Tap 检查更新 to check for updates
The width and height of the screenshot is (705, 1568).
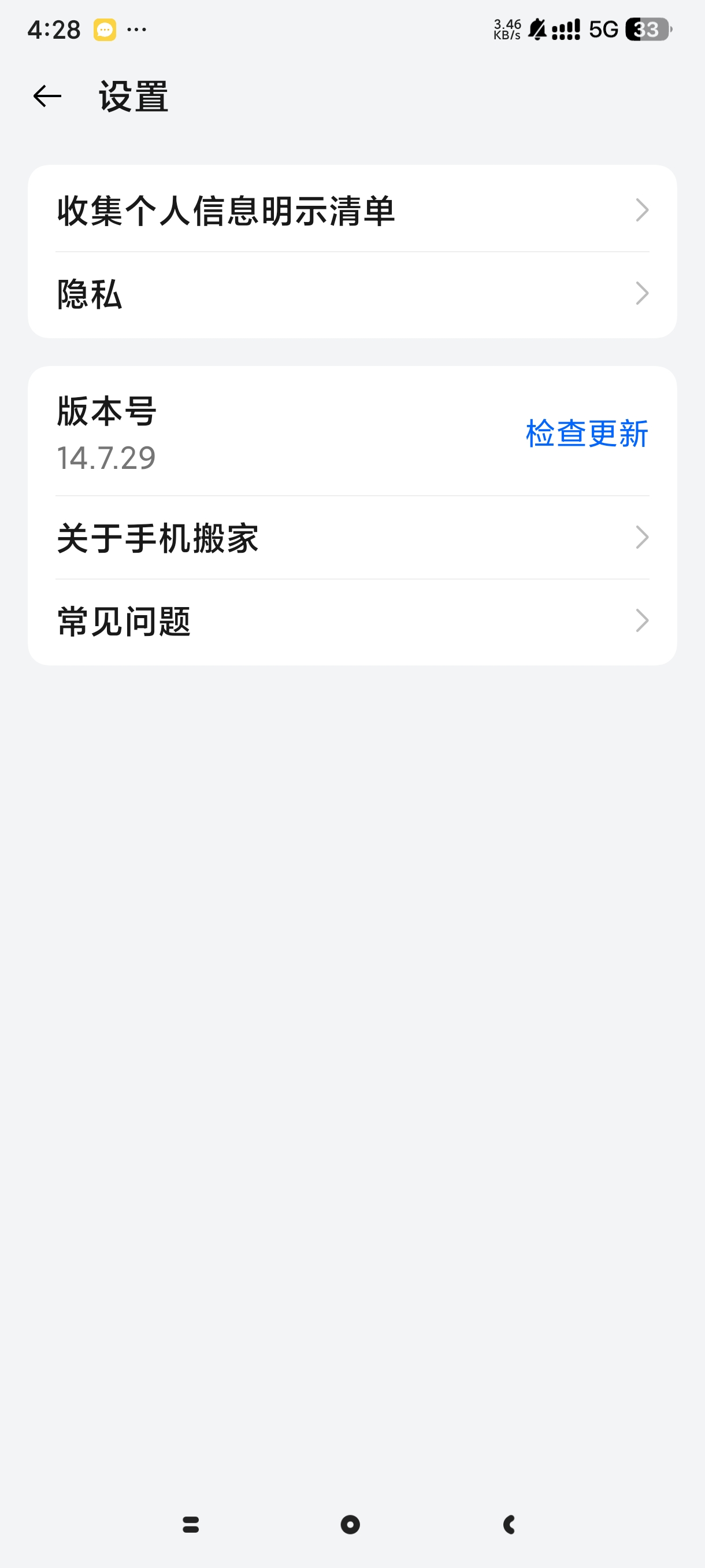pyautogui.click(x=587, y=434)
